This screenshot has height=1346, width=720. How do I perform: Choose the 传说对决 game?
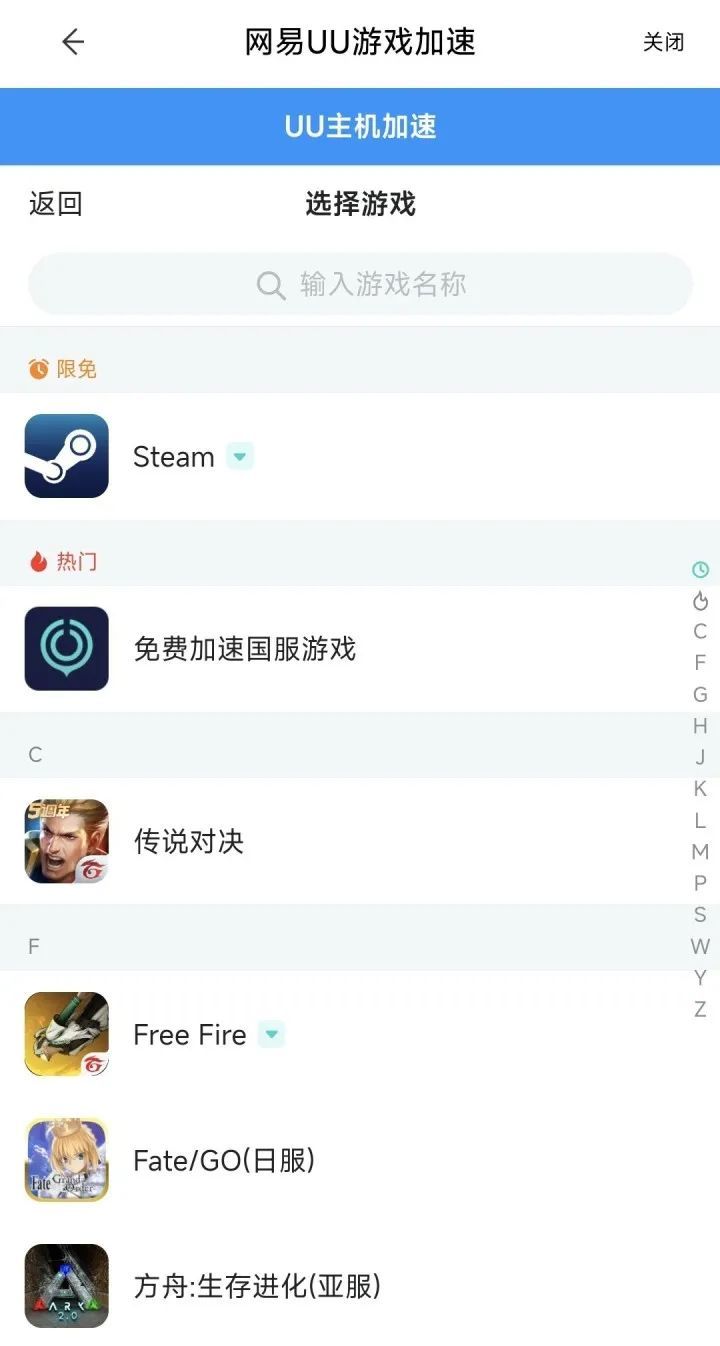click(189, 841)
